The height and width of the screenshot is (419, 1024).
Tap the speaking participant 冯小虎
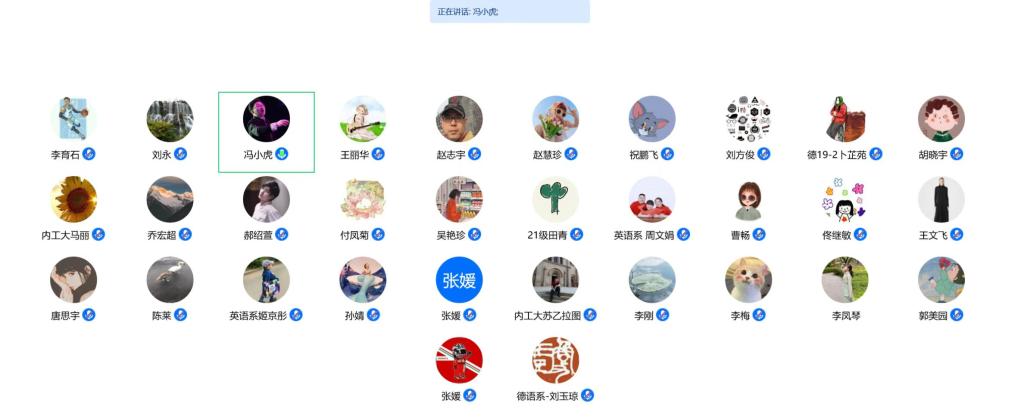266,120
